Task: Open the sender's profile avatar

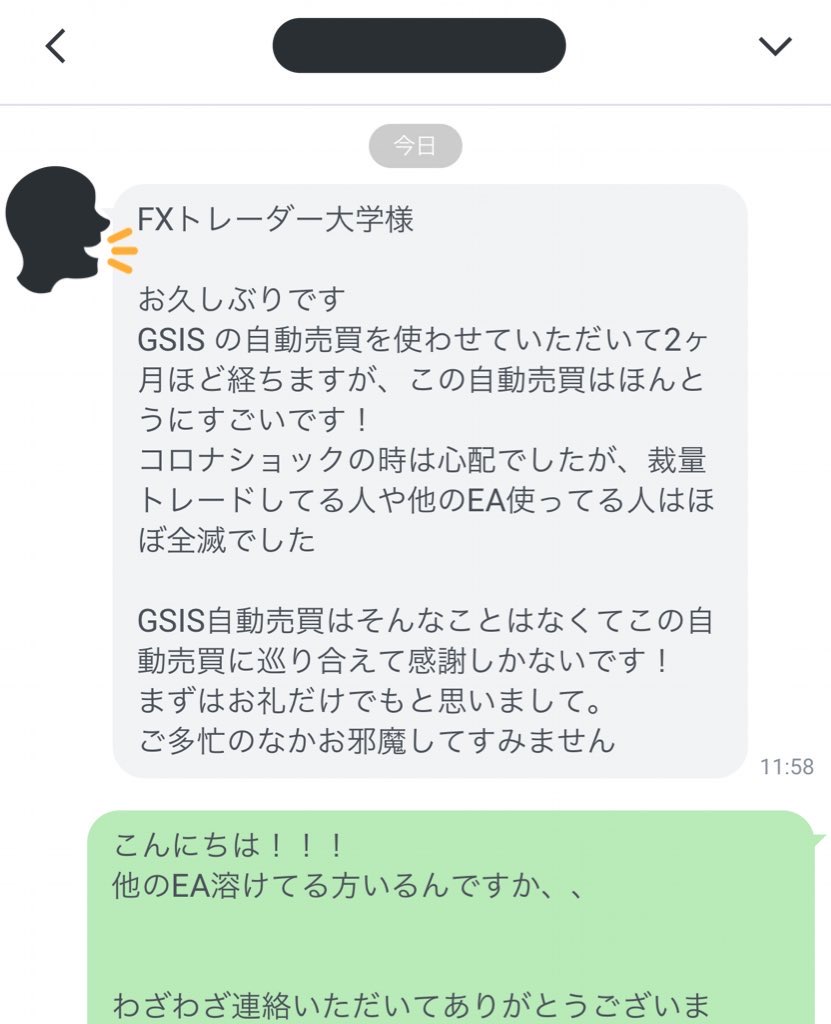Action: coord(58,229)
